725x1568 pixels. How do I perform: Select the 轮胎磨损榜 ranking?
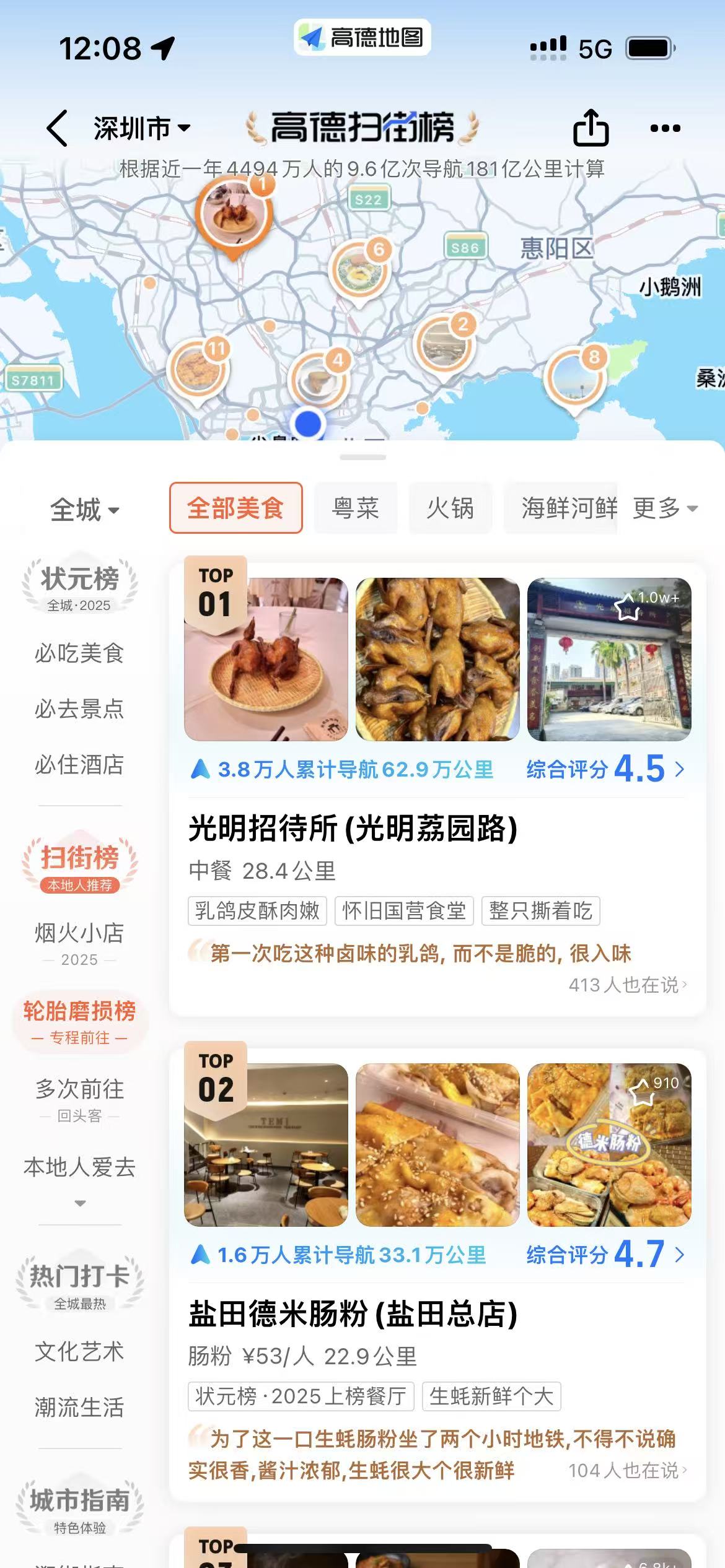click(x=79, y=1021)
